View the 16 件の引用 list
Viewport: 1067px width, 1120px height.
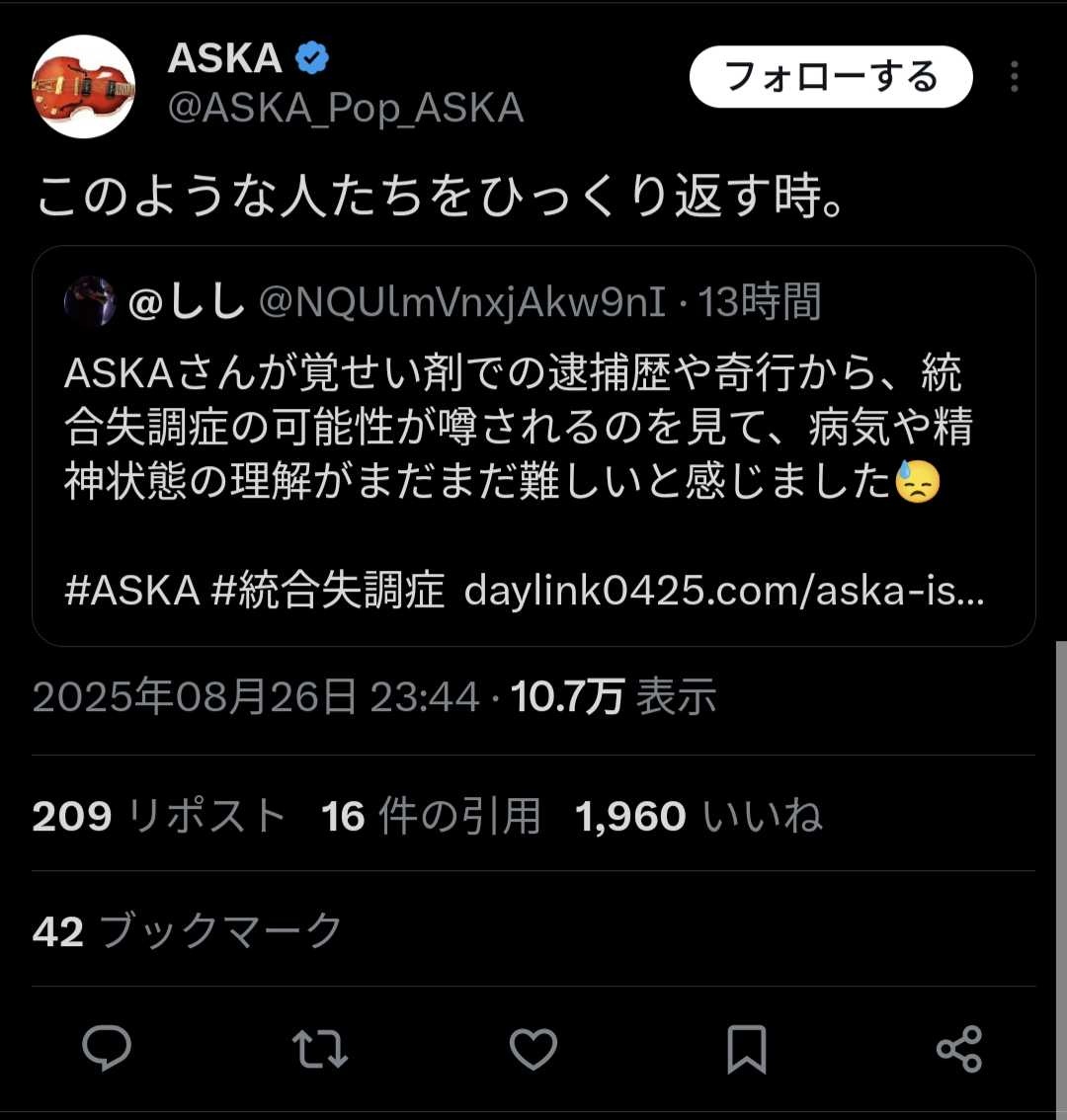(x=432, y=817)
